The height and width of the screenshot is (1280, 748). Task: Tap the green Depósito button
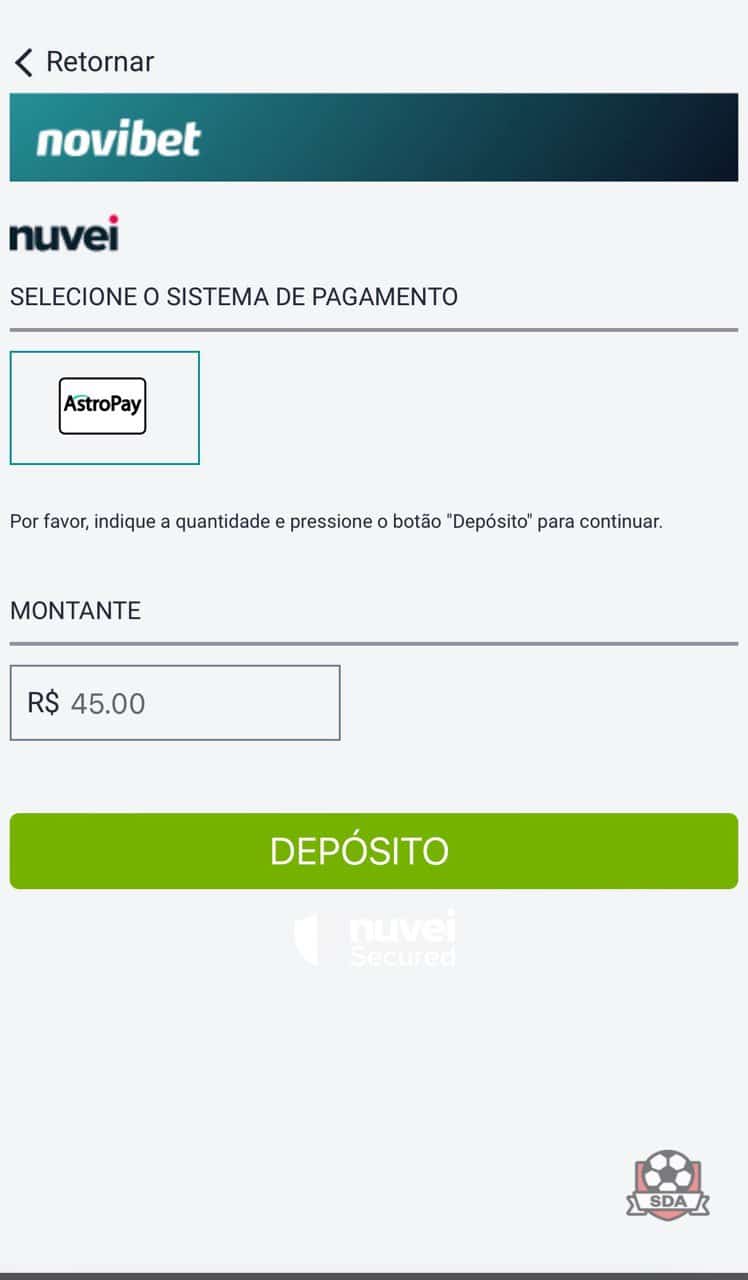[x=374, y=851]
